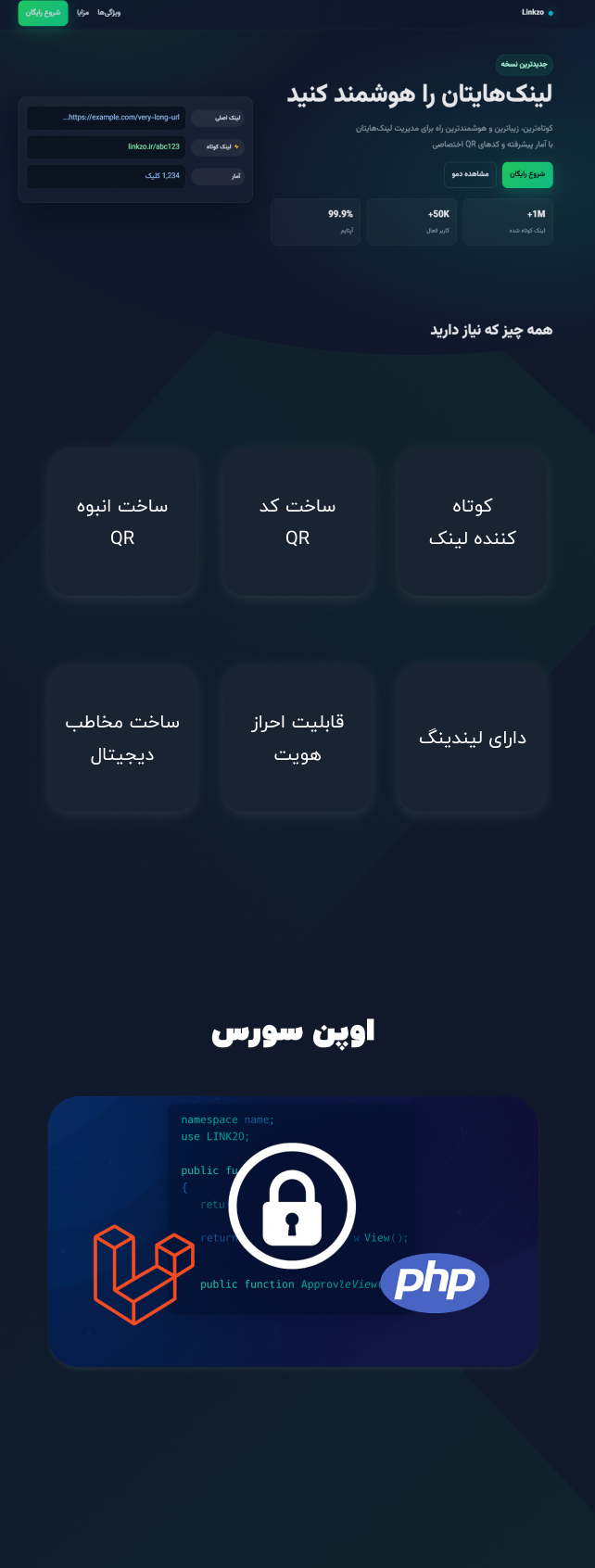Tap the green شروع رایگان button in header
The image size is (595, 1568).
coord(43,13)
